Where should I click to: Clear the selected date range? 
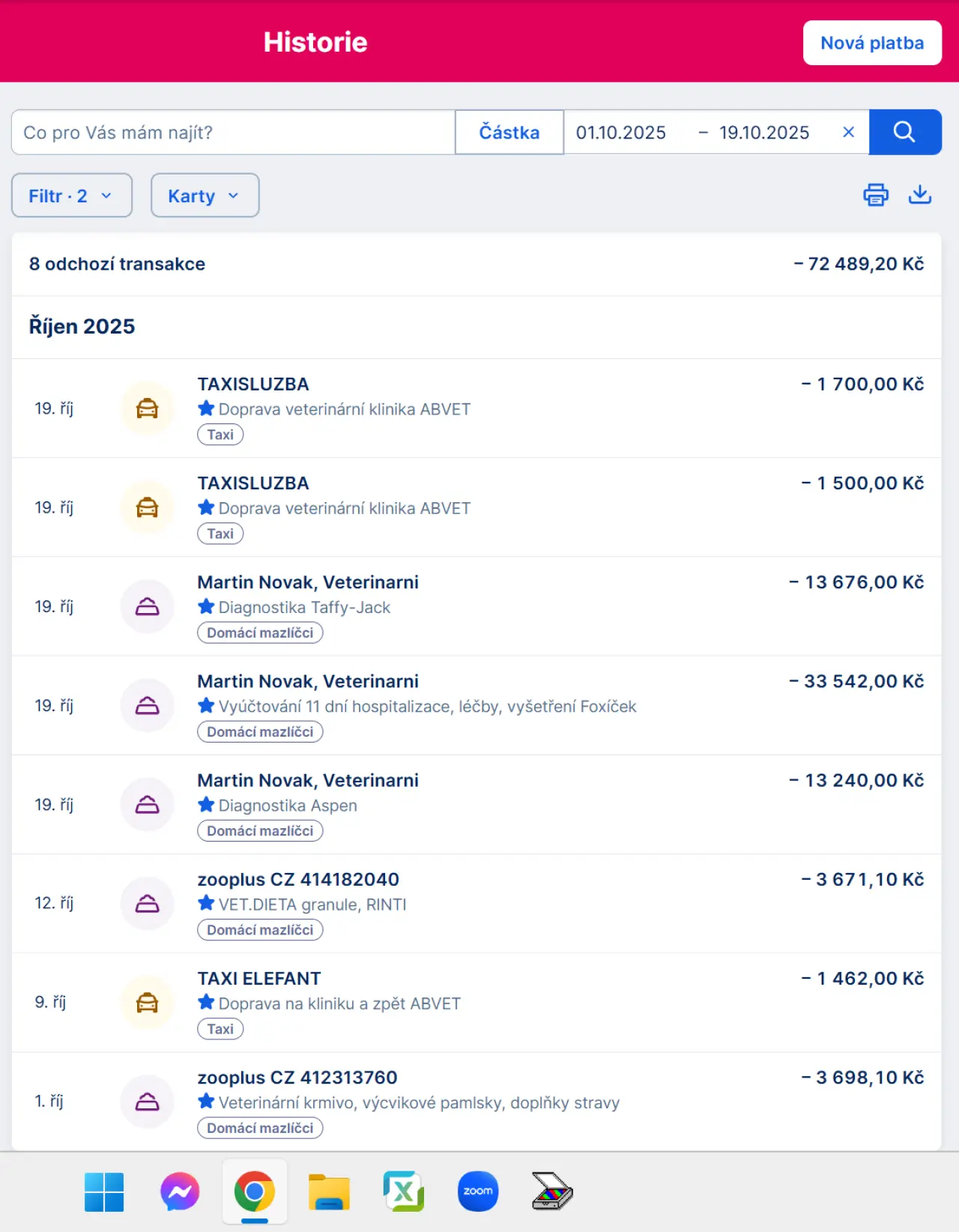[848, 133]
